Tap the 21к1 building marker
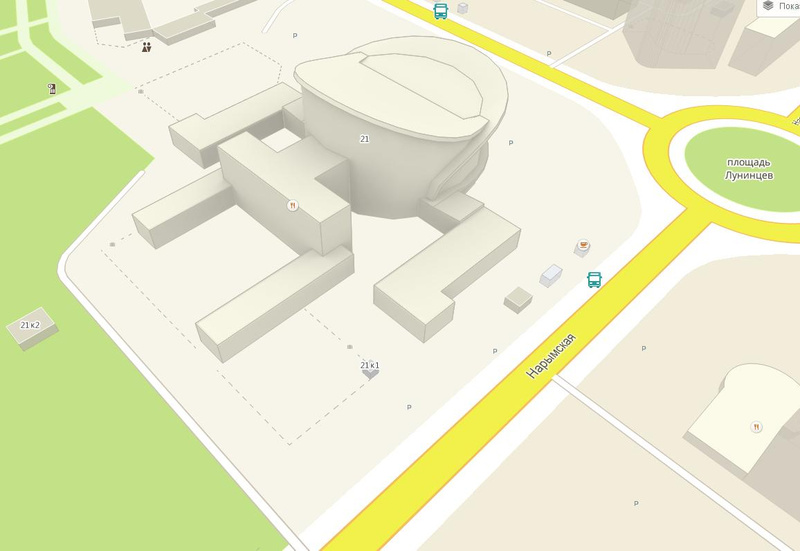Screen dimensions: 800x551 (x=370, y=366)
